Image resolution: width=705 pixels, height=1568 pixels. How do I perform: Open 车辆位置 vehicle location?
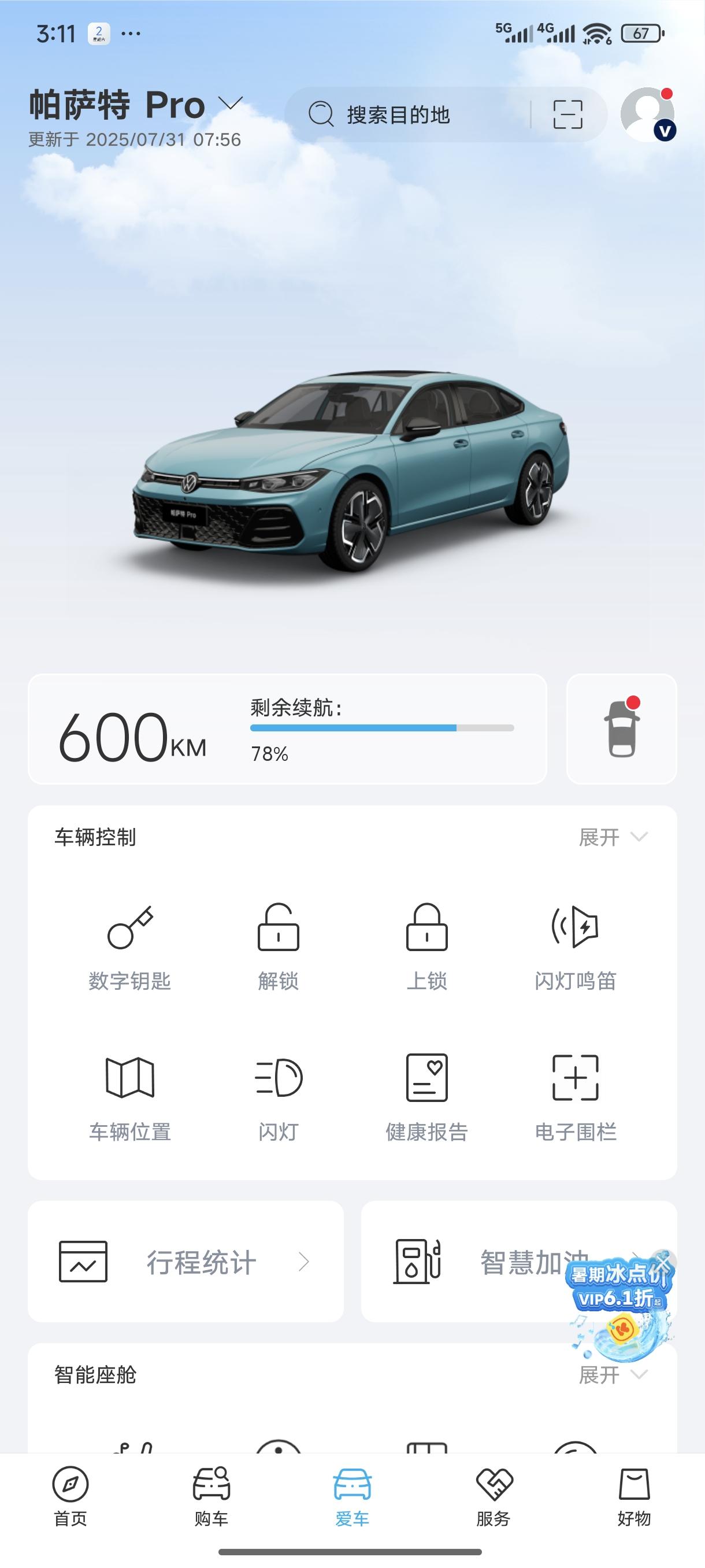pyautogui.click(x=129, y=1099)
